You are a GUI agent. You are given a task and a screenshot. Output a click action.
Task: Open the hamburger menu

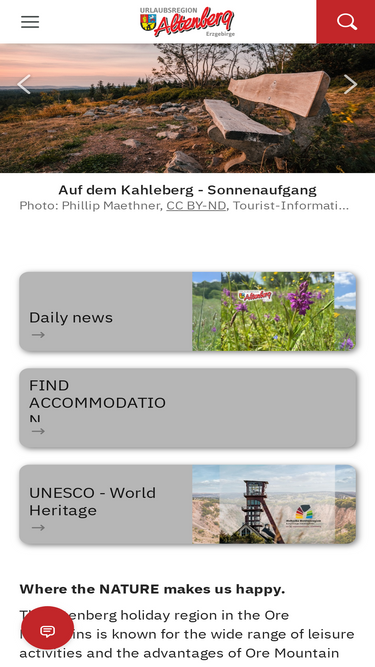(x=30, y=22)
